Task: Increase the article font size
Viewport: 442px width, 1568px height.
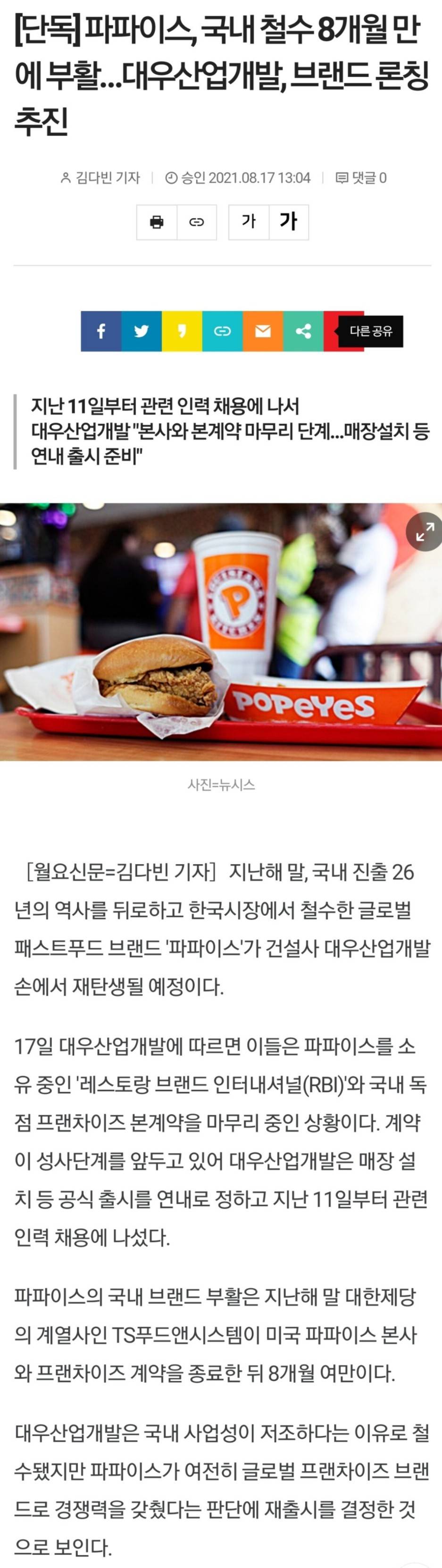Action: (288, 222)
